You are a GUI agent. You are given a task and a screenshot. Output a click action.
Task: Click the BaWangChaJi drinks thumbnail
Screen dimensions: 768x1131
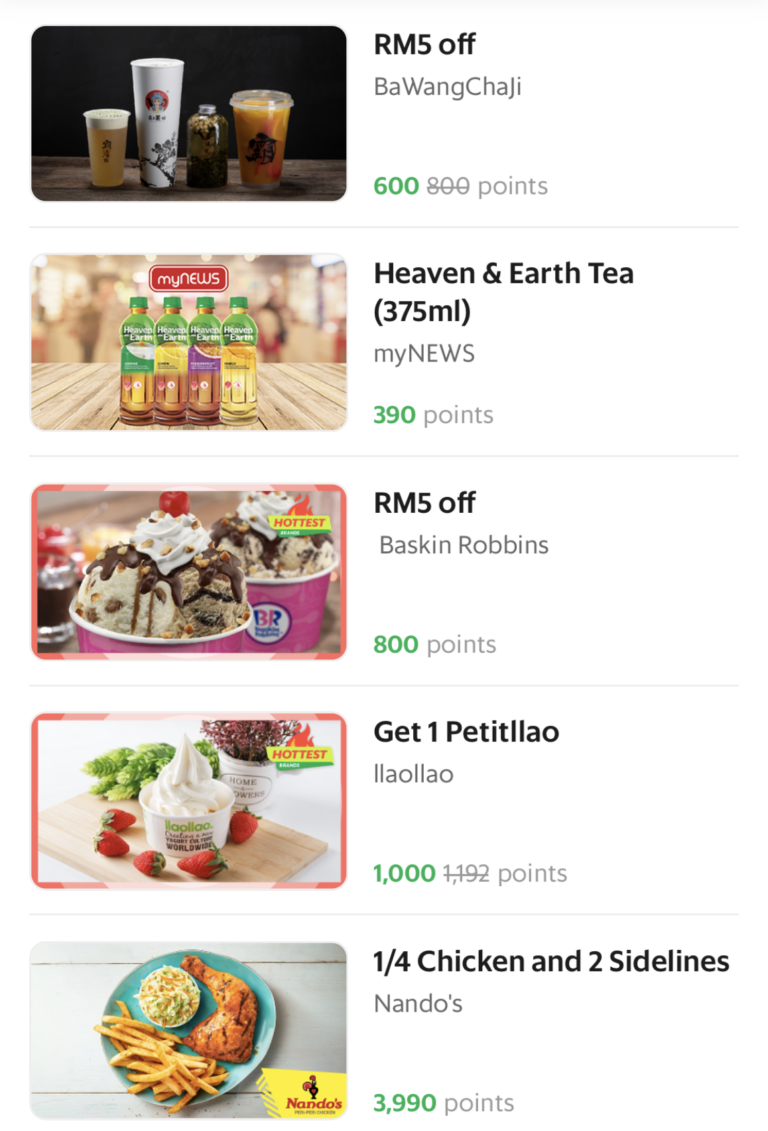pos(188,113)
